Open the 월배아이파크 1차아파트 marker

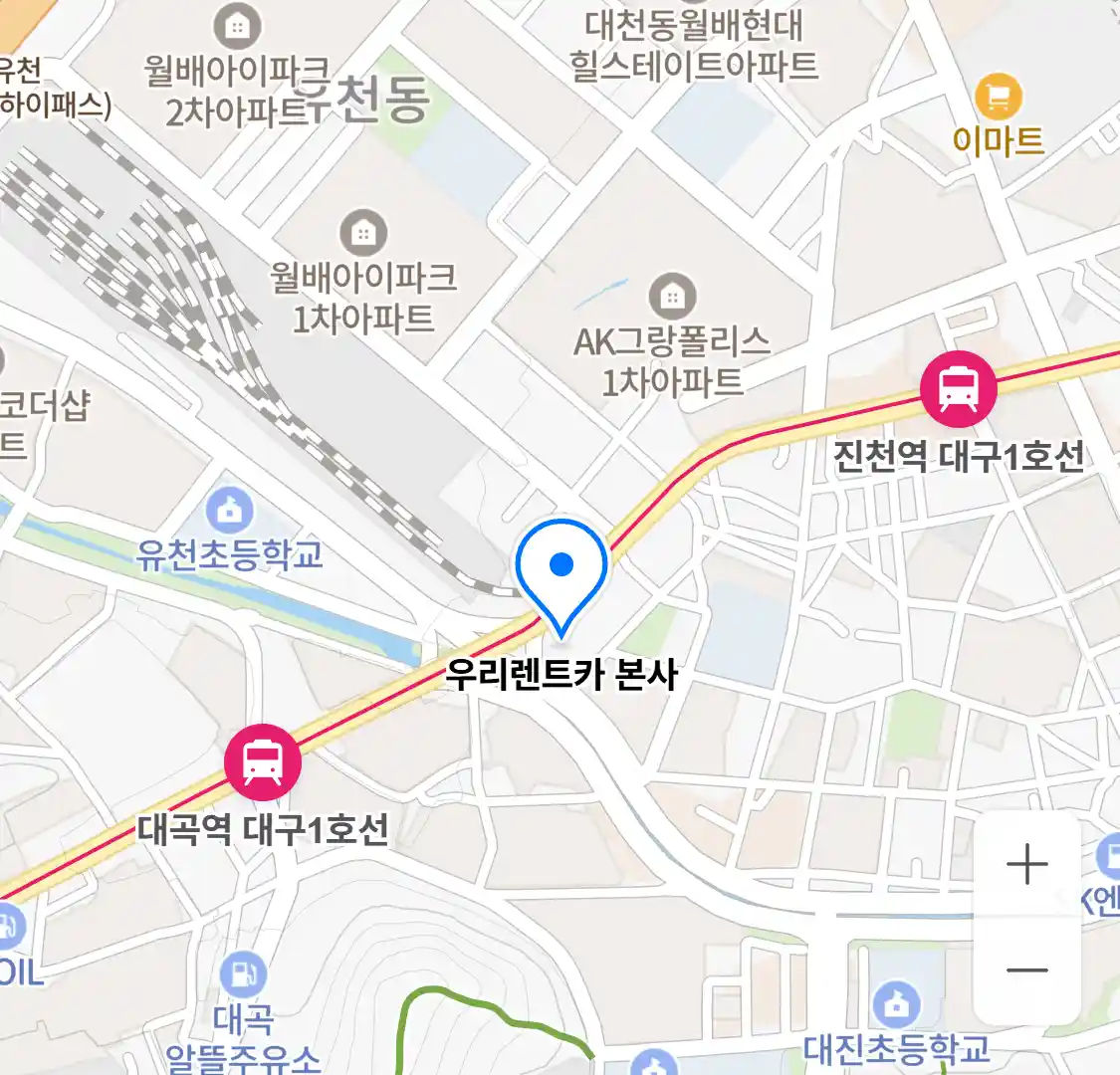[x=363, y=233]
